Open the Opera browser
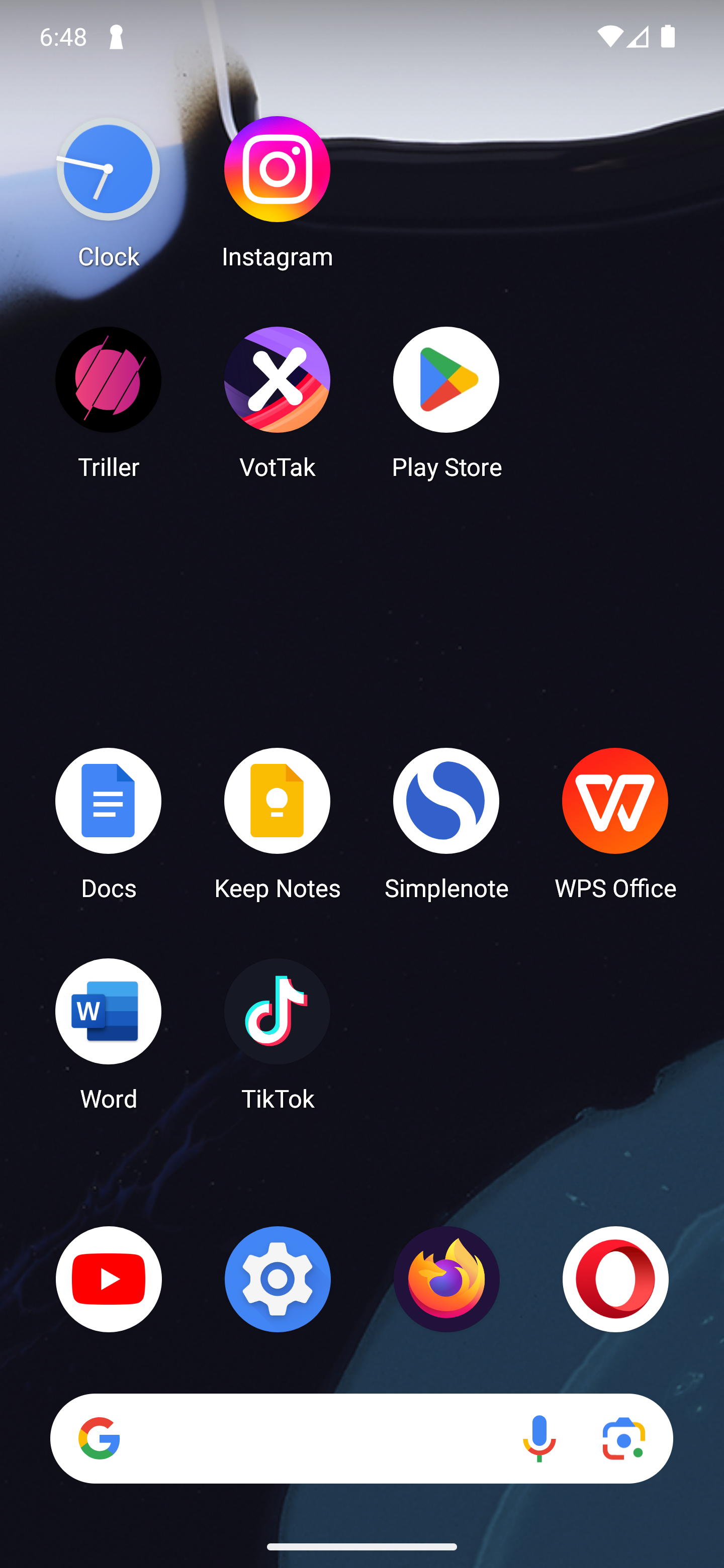Viewport: 724px width, 1568px height. (x=615, y=1279)
